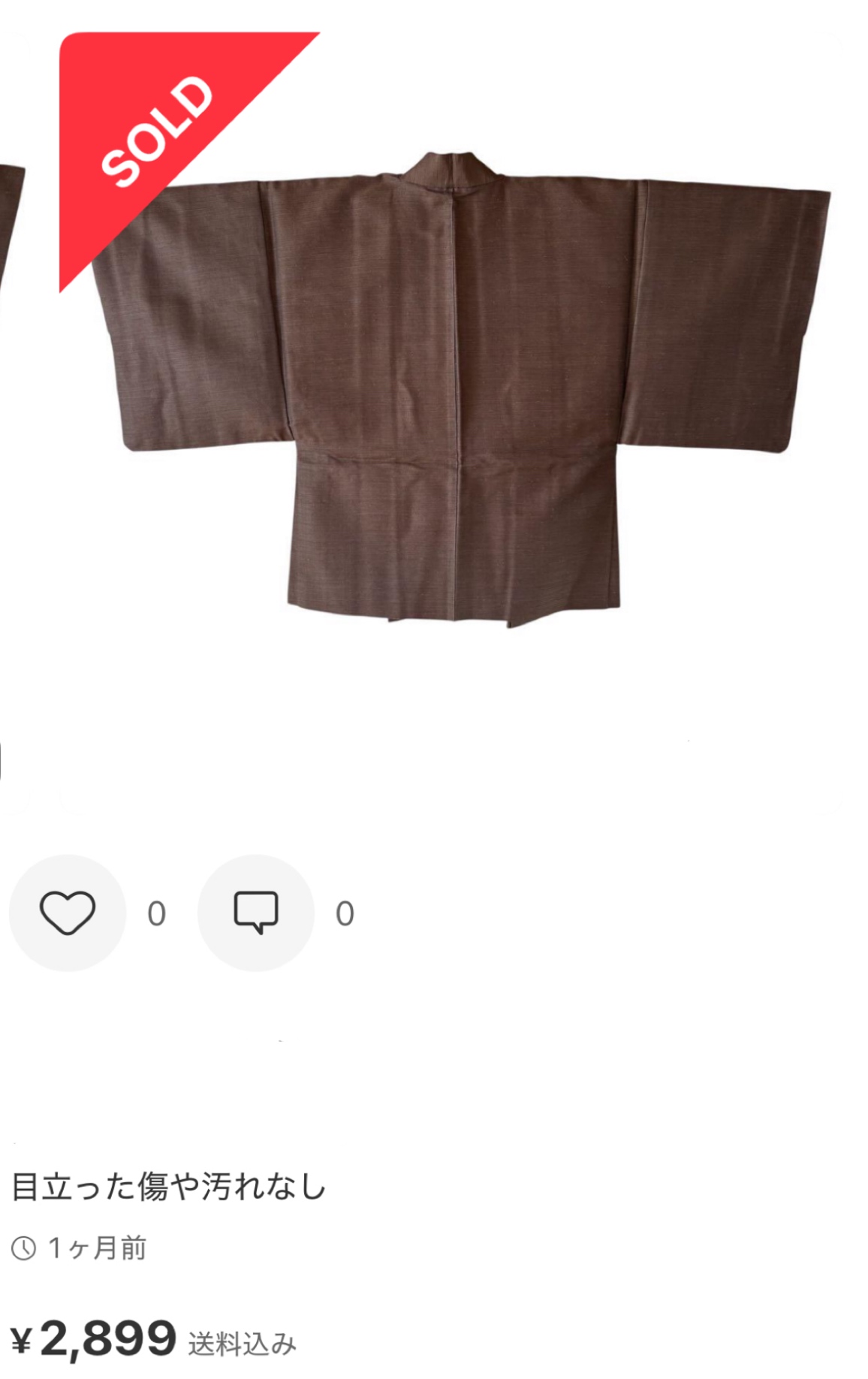Open the comment thread with the chat icon
This screenshot has height=1379, width=868.
257,911
